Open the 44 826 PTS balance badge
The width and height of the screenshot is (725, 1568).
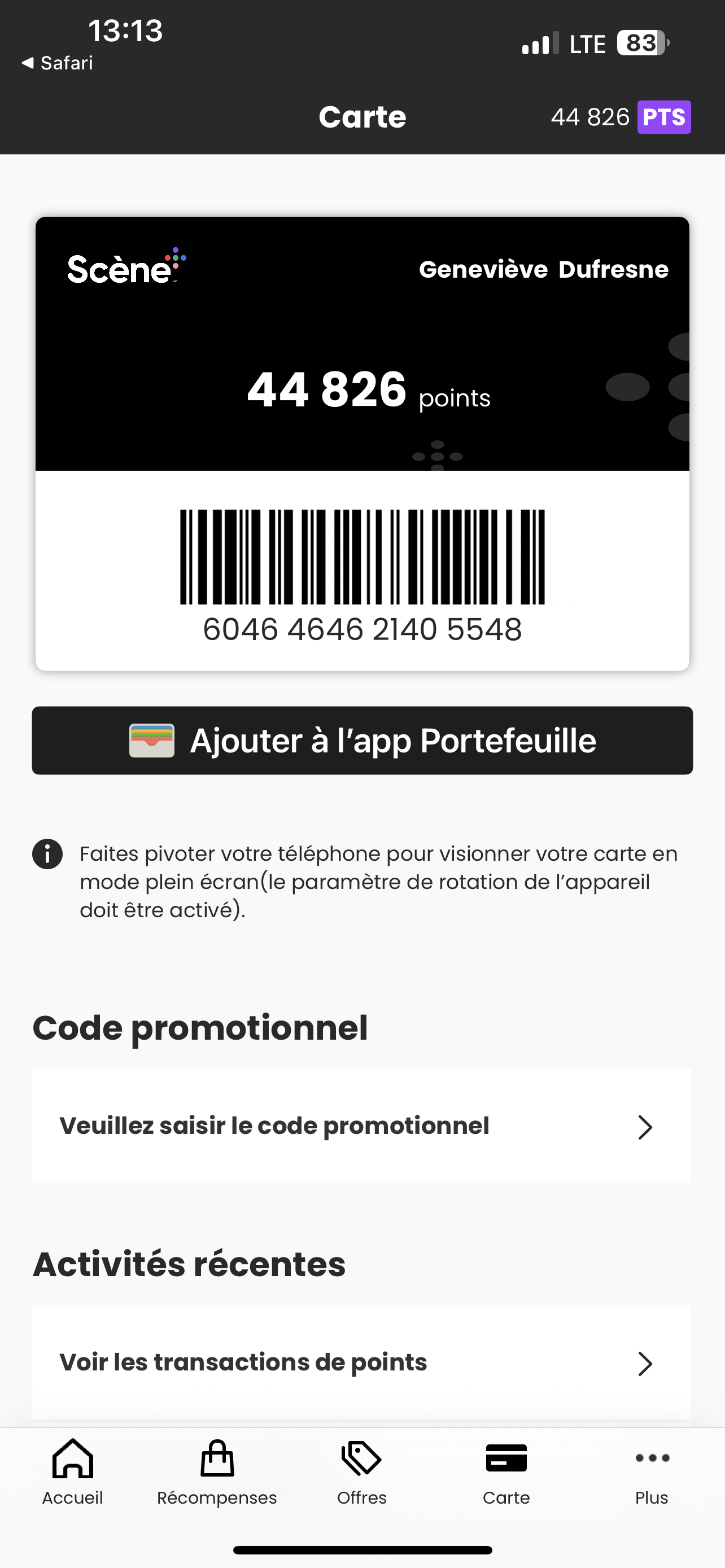(x=621, y=117)
